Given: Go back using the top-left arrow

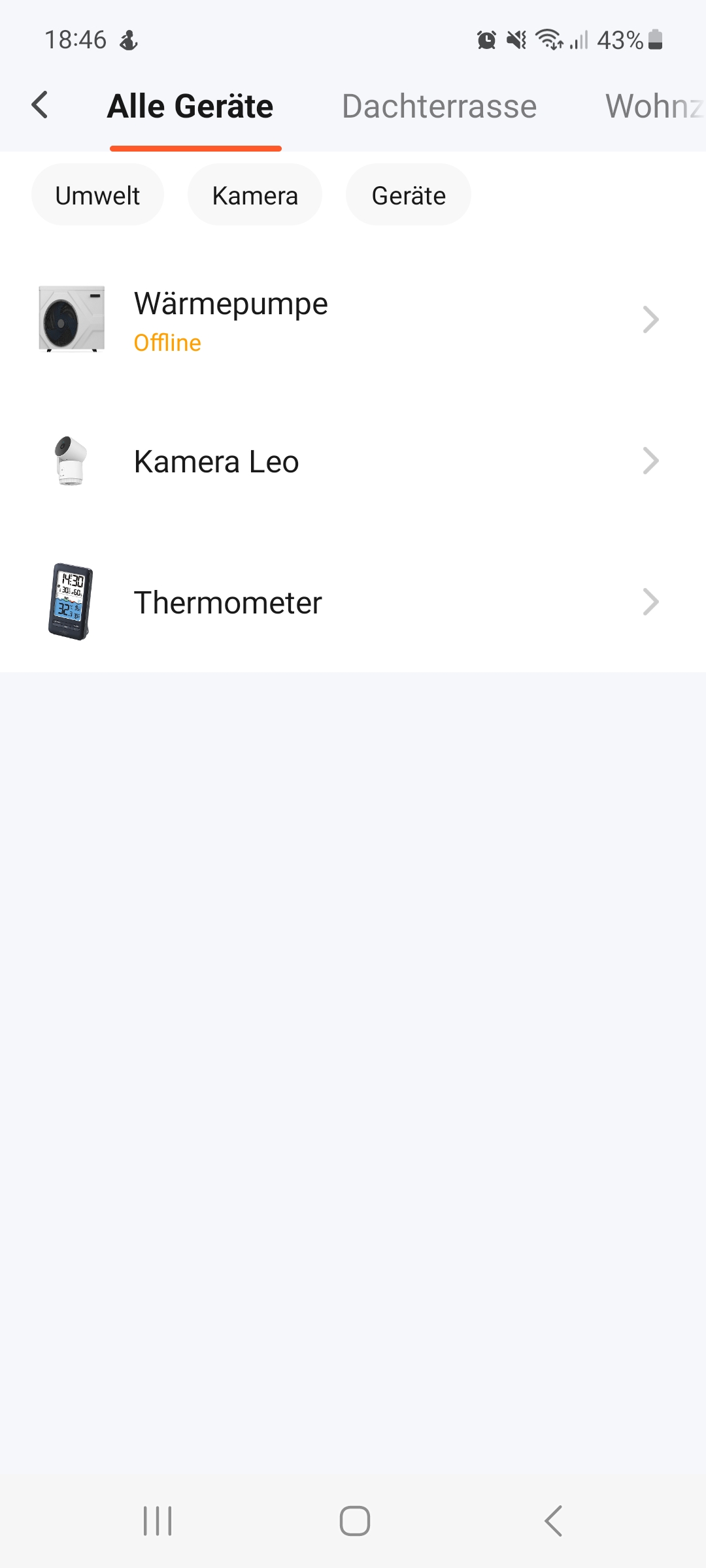Looking at the screenshot, I should (x=40, y=105).
